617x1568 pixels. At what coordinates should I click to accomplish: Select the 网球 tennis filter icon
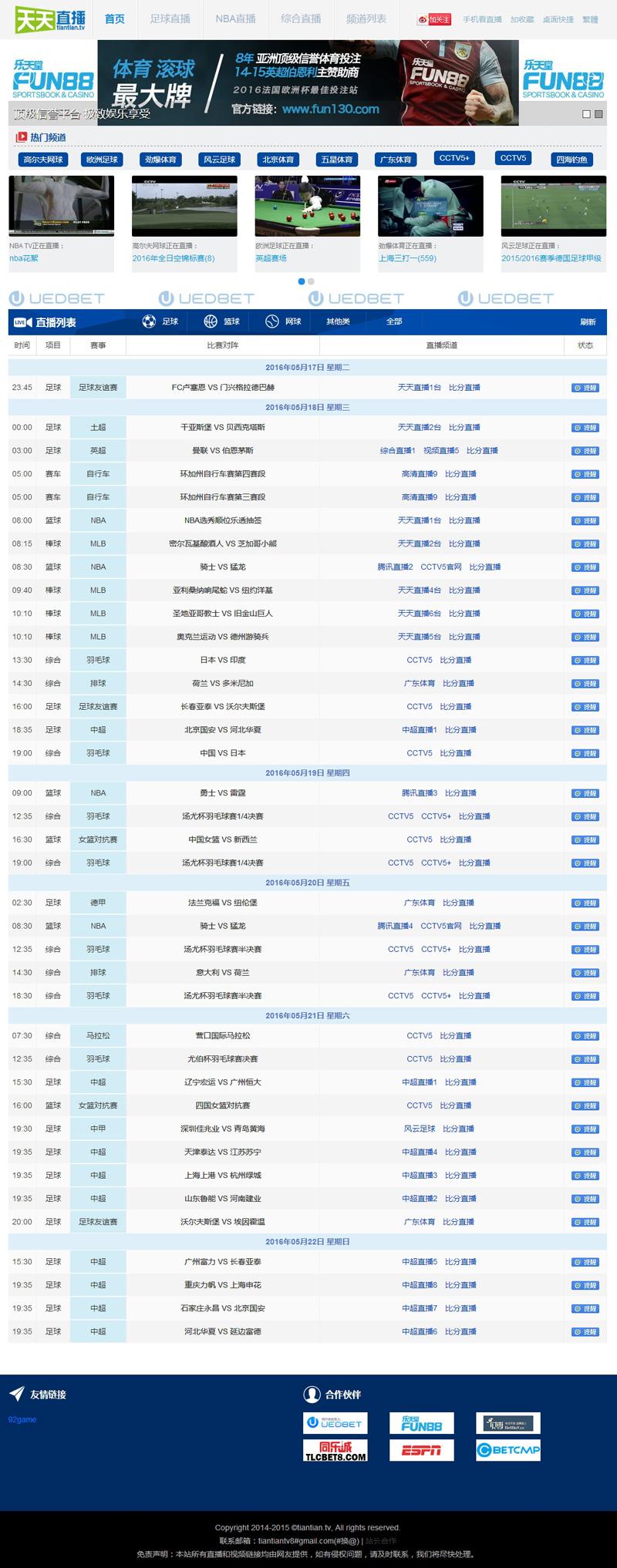pos(270,321)
